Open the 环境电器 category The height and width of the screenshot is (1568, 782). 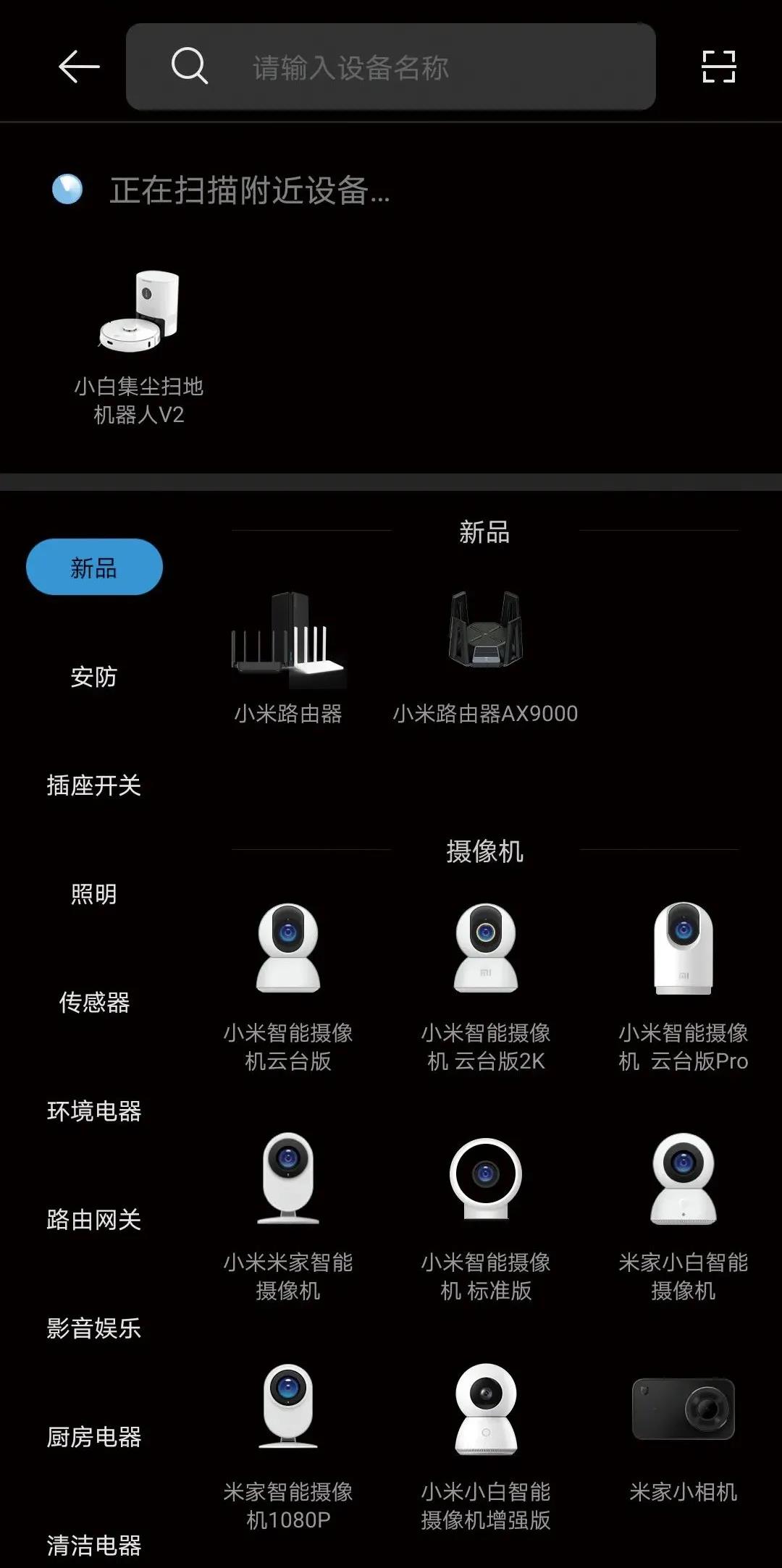[x=93, y=1111]
